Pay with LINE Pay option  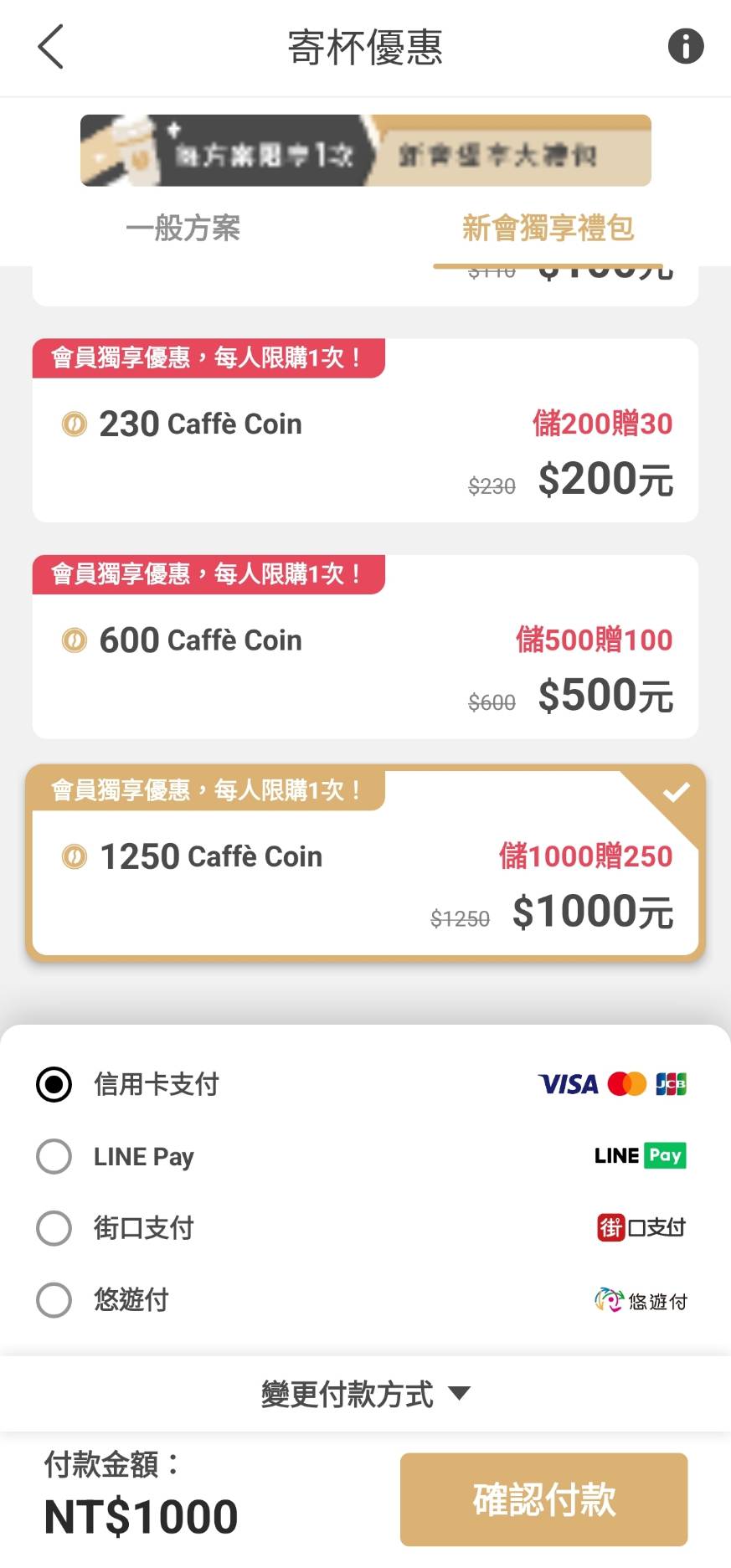54,1156
